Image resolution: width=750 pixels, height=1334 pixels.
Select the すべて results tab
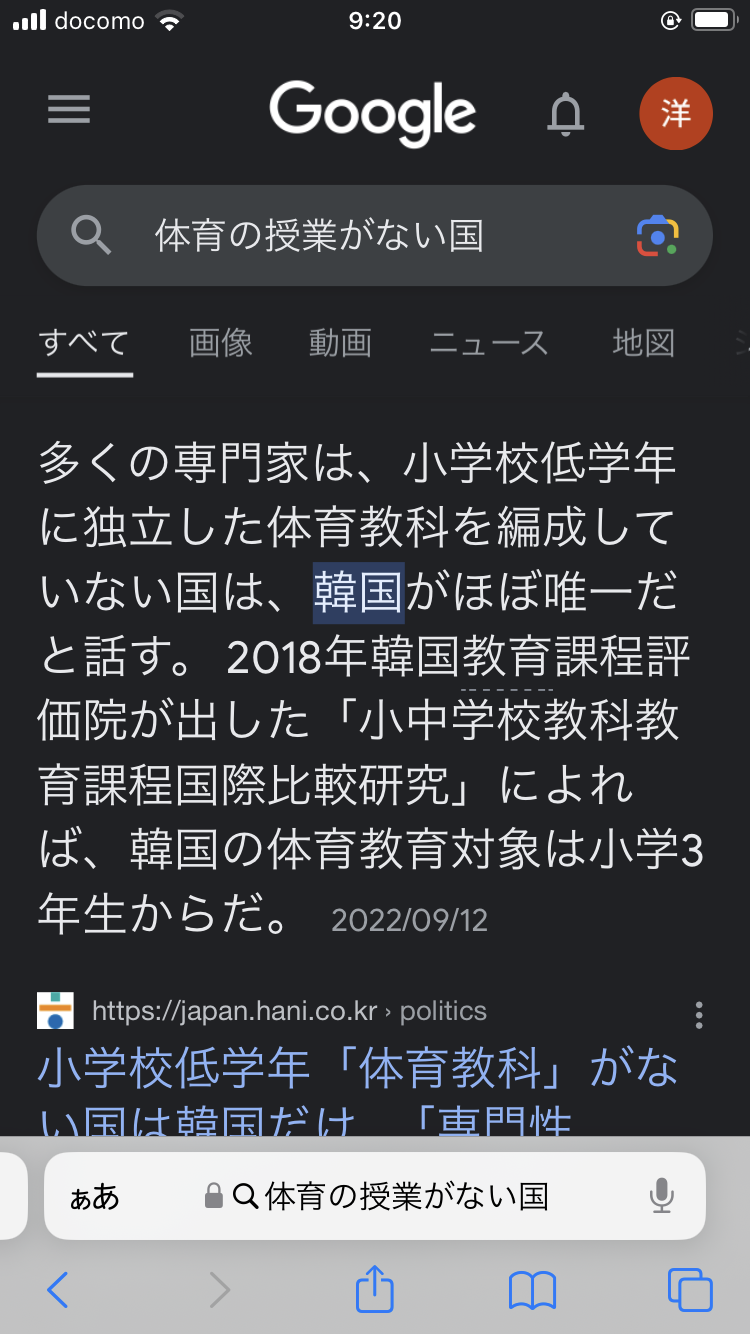(x=84, y=343)
